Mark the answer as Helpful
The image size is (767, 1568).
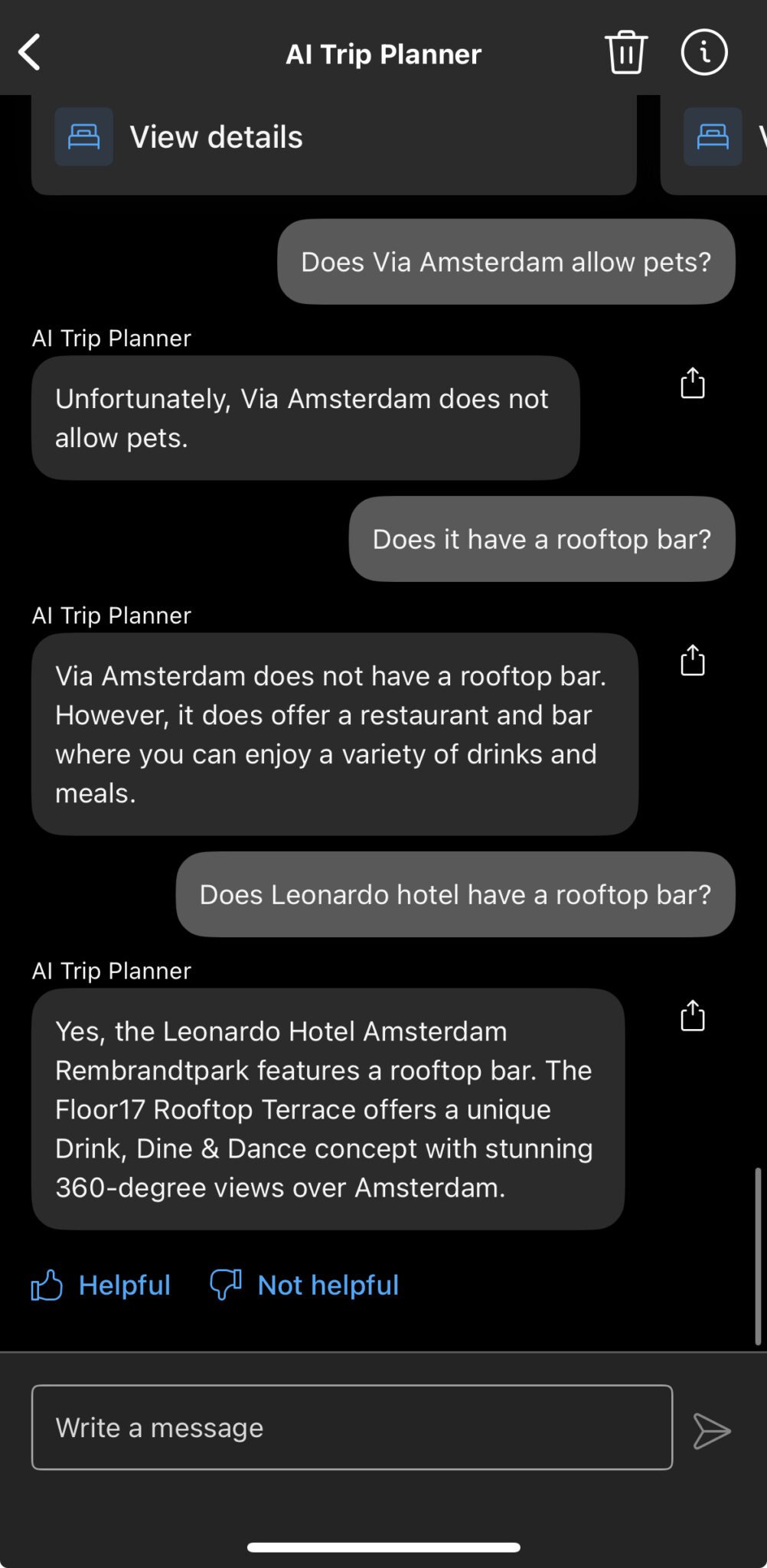[100, 1285]
